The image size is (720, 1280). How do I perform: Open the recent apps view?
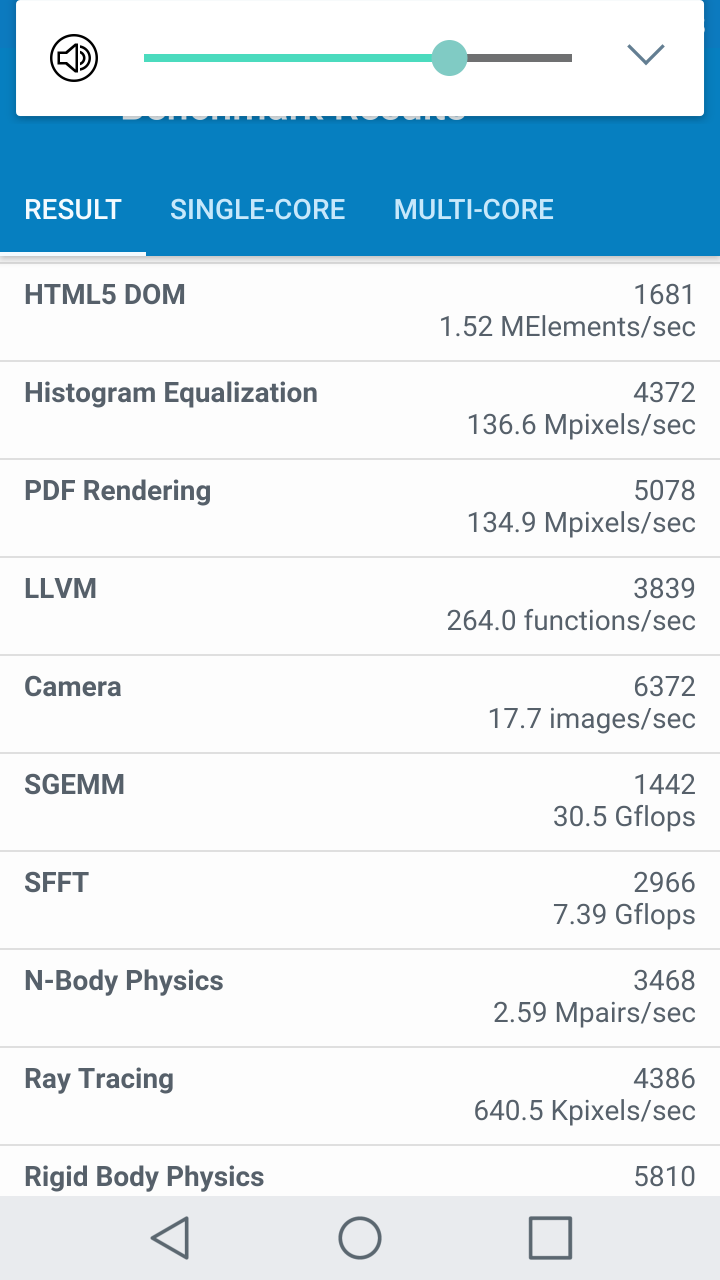550,1238
